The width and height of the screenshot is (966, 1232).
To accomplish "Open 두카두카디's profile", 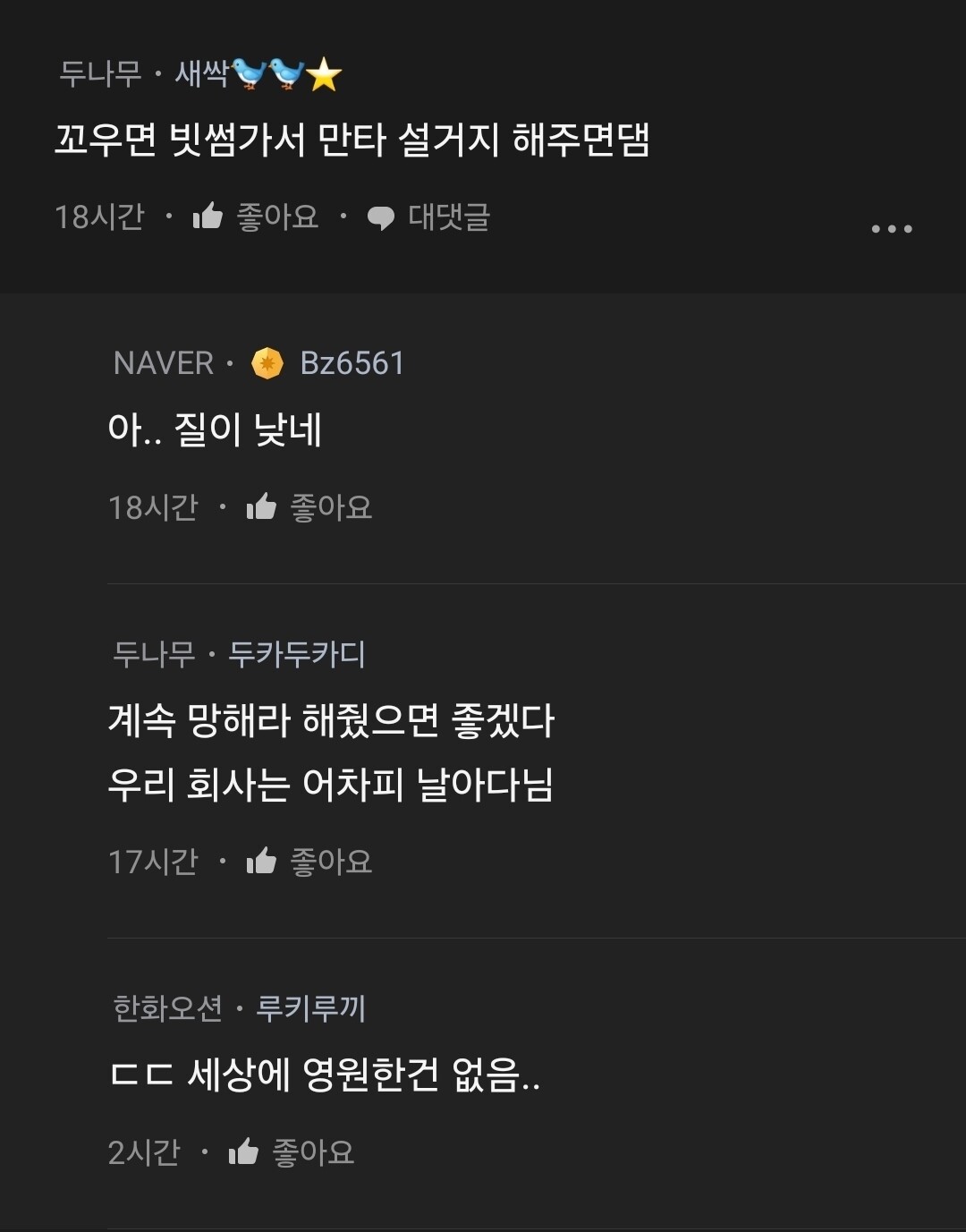I will tap(295, 656).
